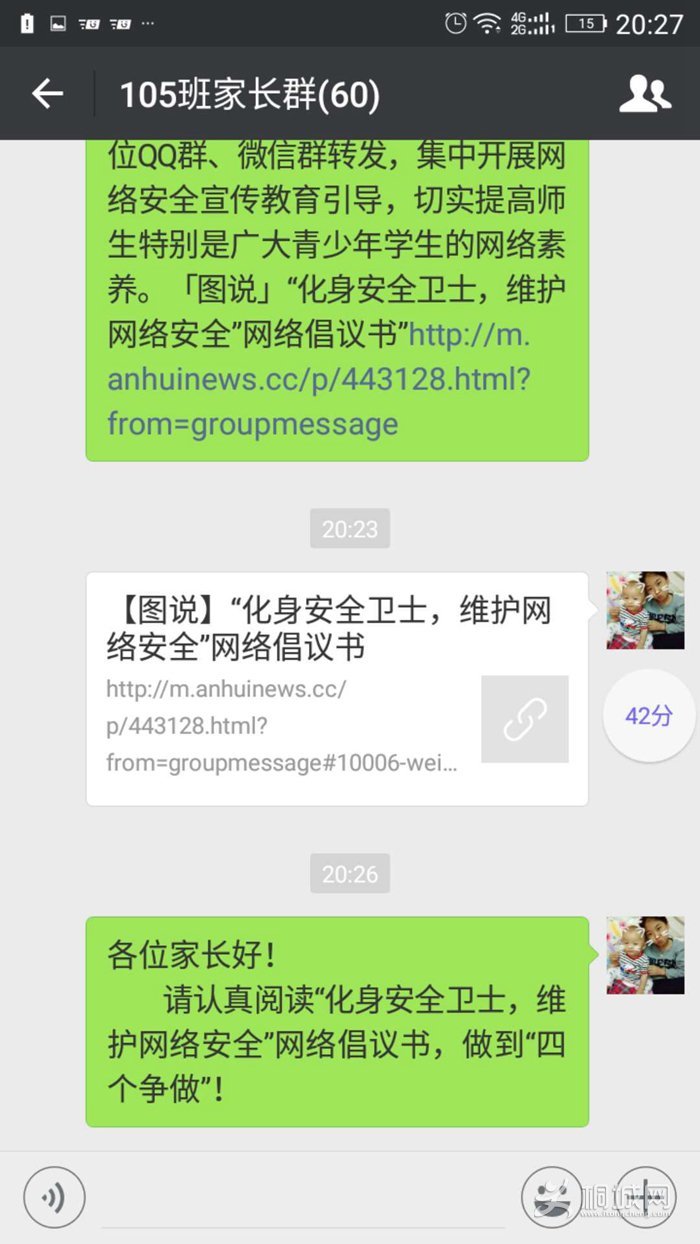Open sender's avatar beside 各位家长好 message
Image resolution: width=700 pixels, height=1244 pixels.
click(645, 955)
